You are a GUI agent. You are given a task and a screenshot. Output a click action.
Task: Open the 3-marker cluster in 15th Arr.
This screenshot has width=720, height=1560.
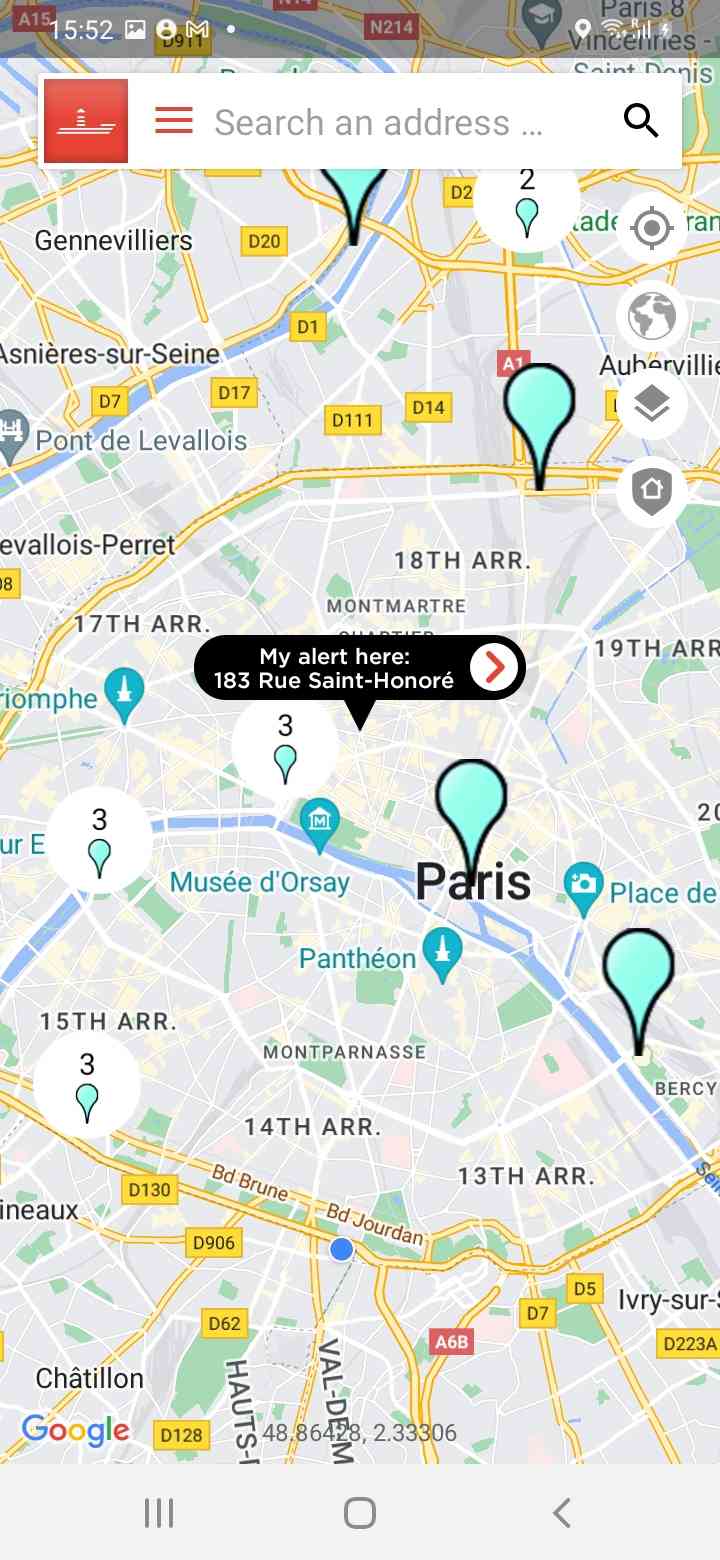click(87, 1086)
